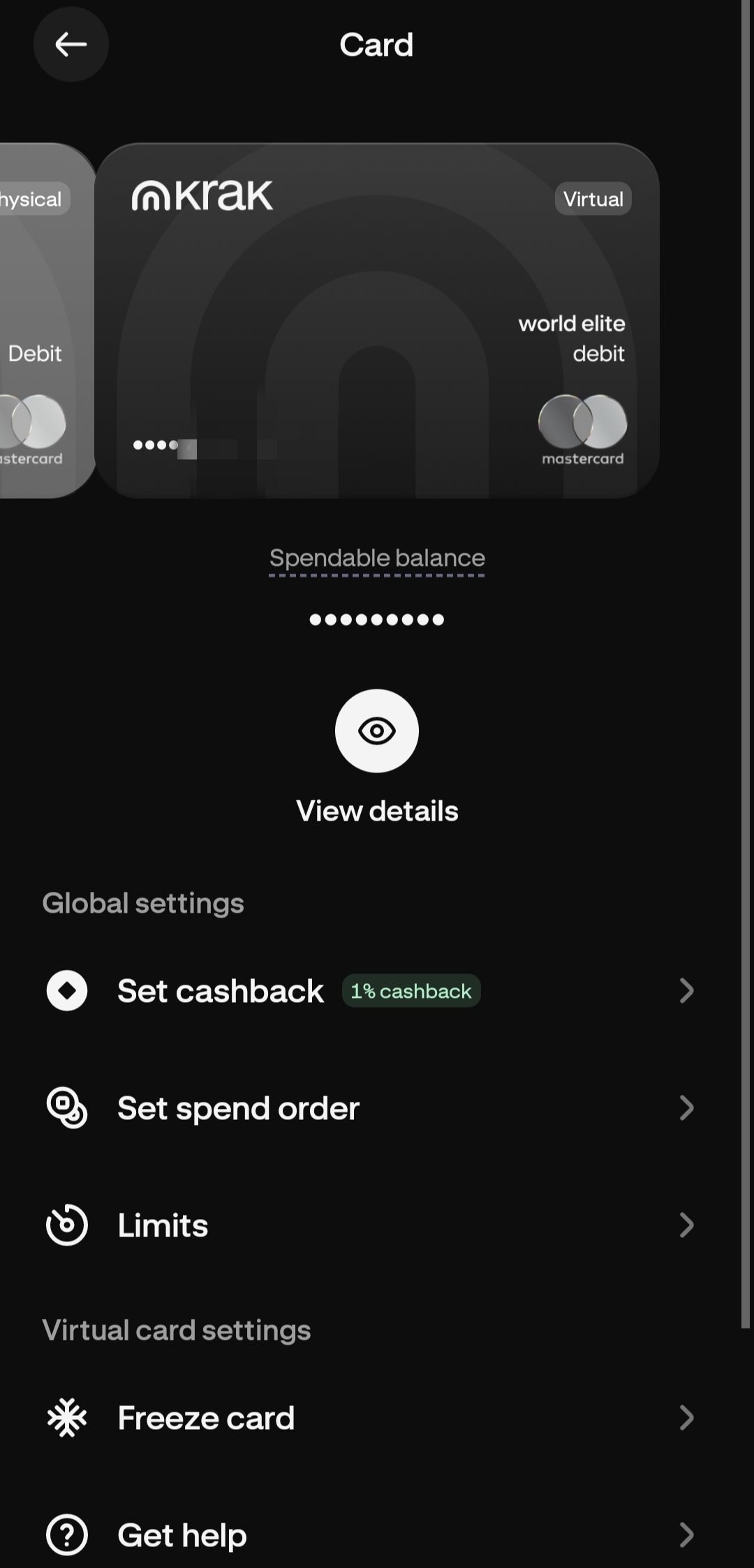754x1568 pixels.
Task: Open Set cashback settings
Action: click(x=370, y=991)
